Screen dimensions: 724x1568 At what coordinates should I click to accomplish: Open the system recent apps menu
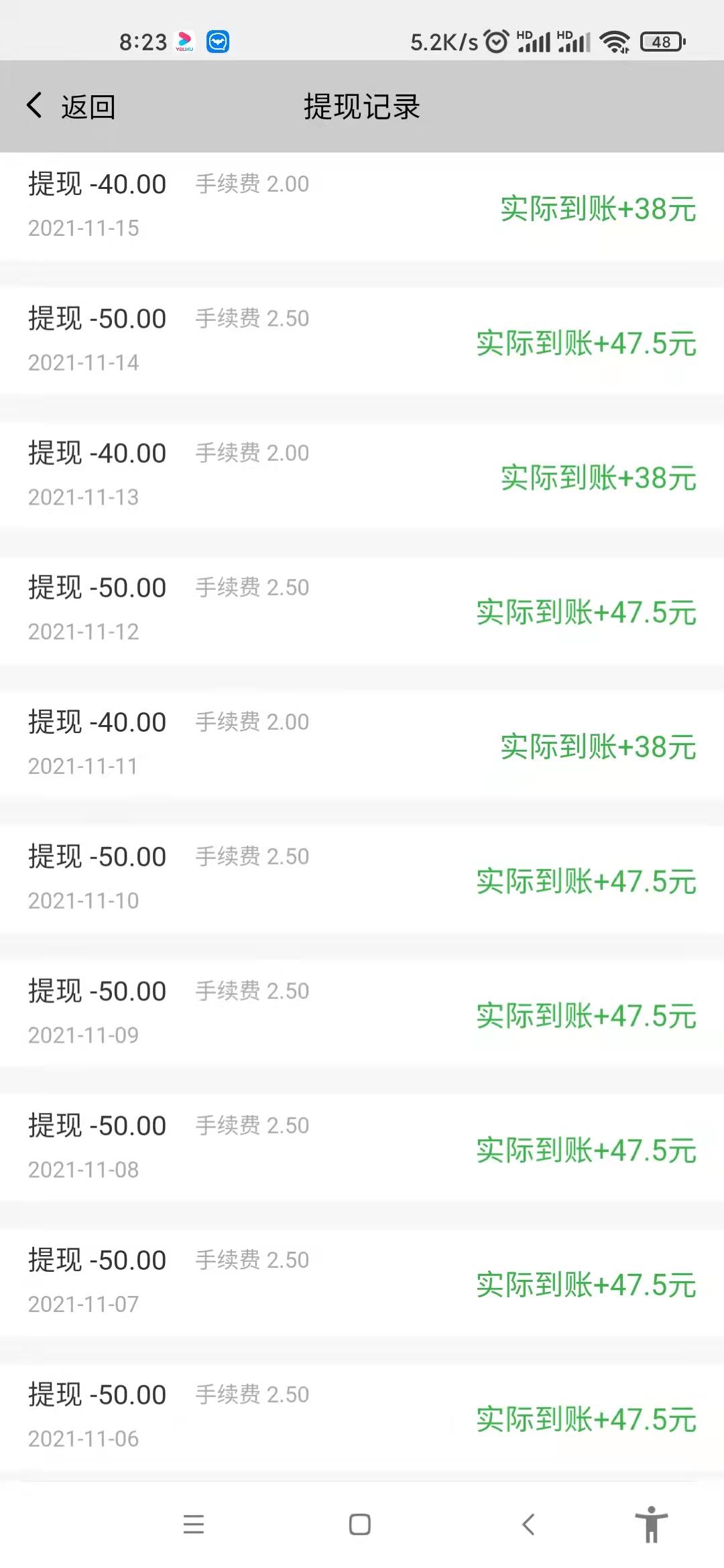[194, 1524]
